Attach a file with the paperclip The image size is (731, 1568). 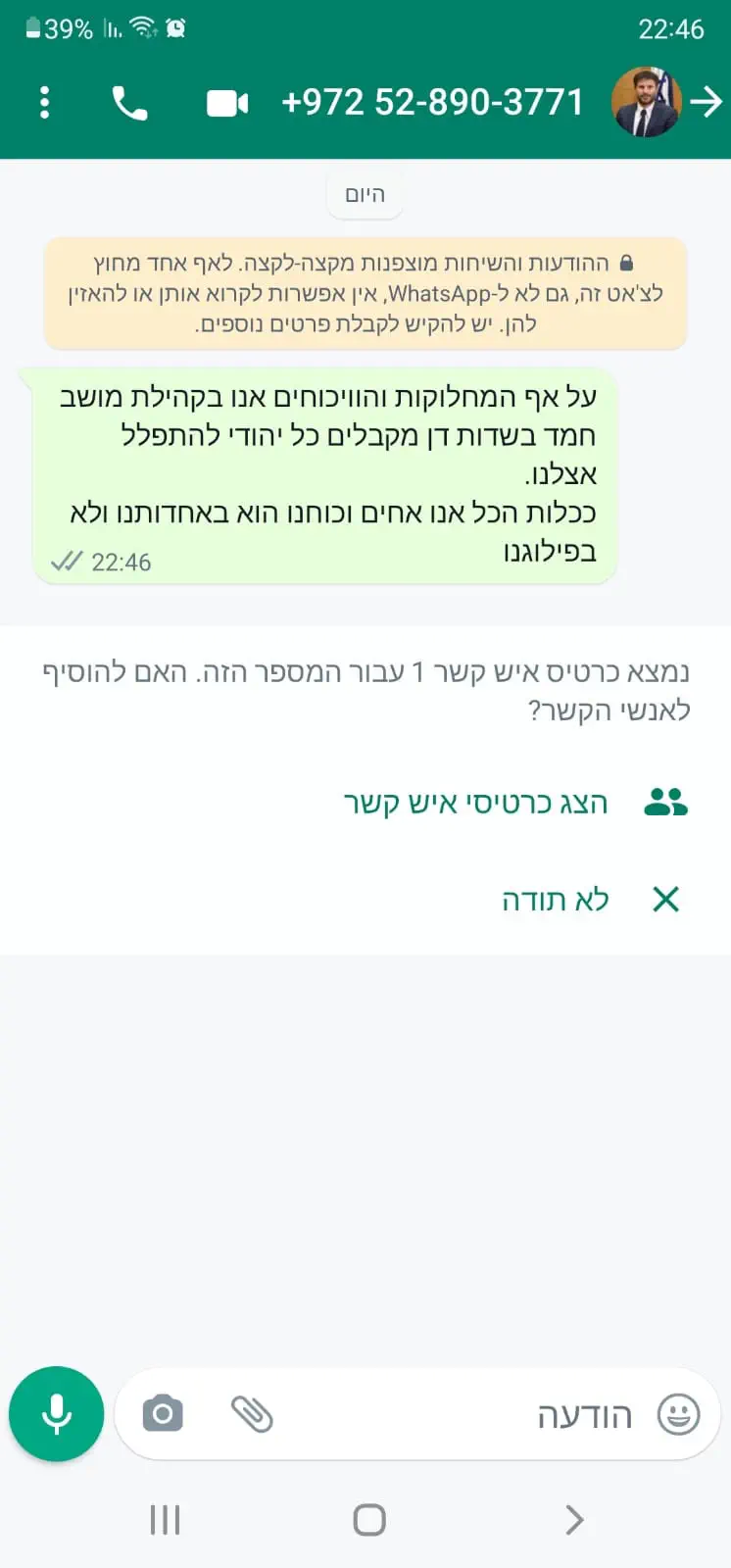(252, 1413)
